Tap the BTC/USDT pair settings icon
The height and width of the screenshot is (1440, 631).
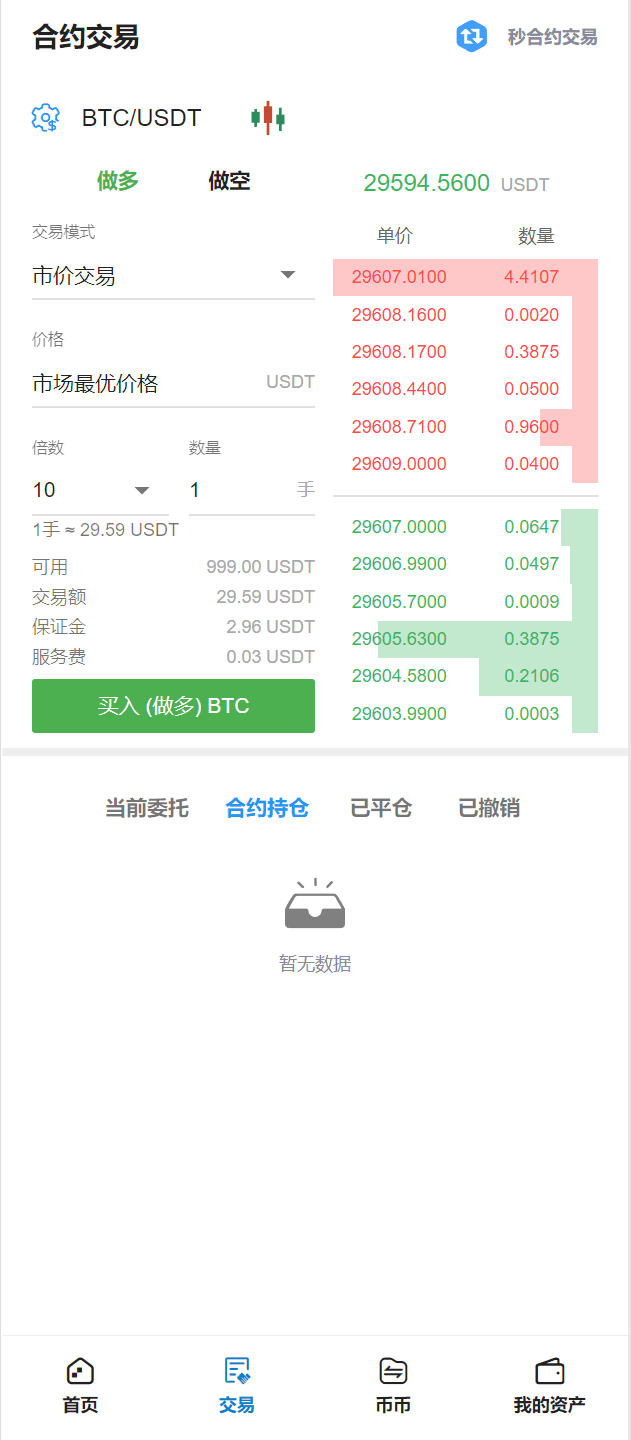click(46, 118)
